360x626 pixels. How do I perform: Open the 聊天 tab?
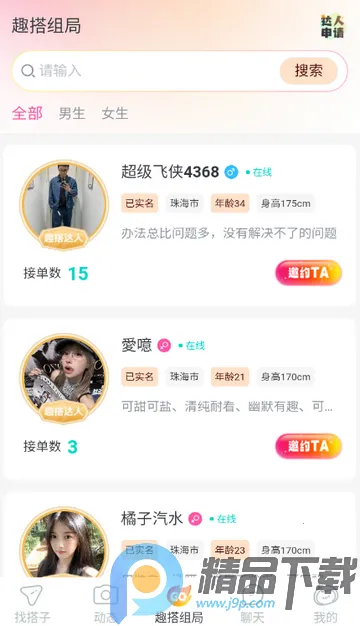click(252, 604)
